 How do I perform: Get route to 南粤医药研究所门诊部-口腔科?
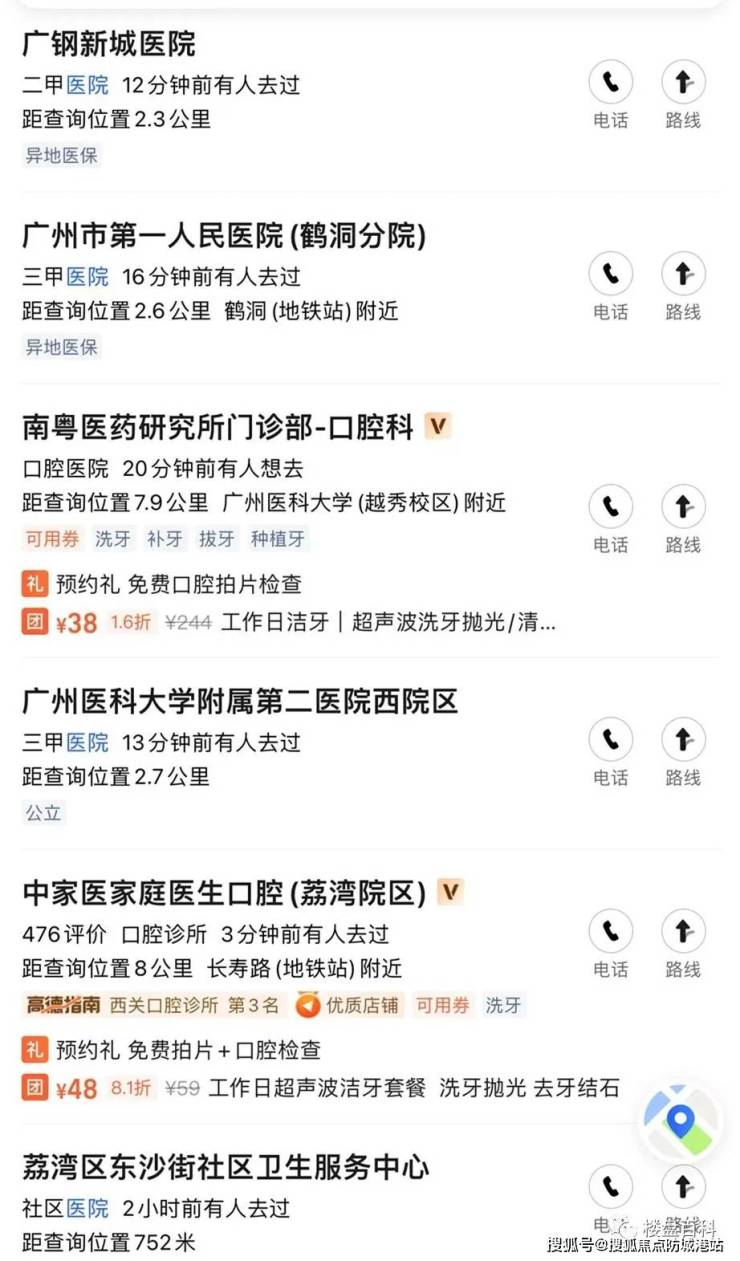pyautogui.click(x=683, y=508)
